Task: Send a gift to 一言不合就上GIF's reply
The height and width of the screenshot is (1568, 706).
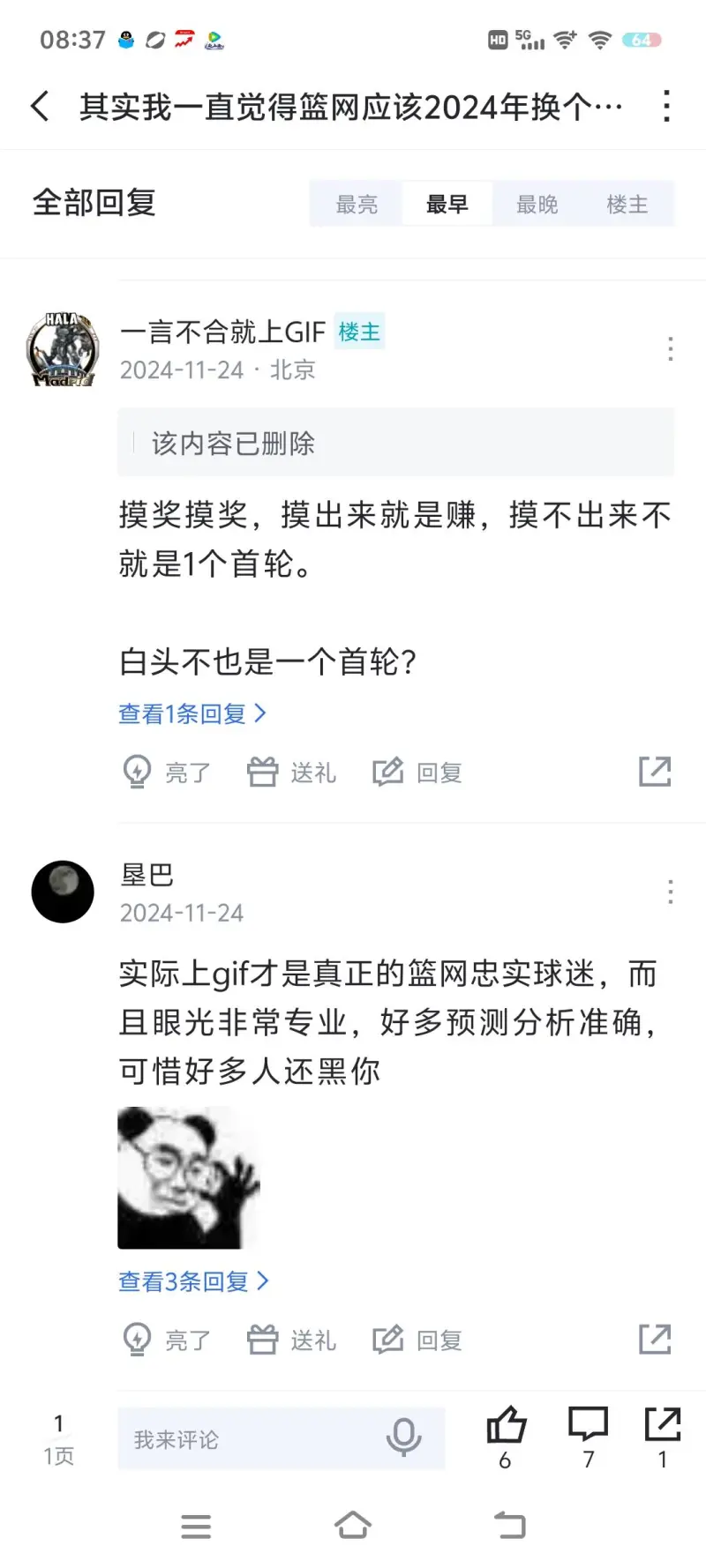Action: [292, 773]
